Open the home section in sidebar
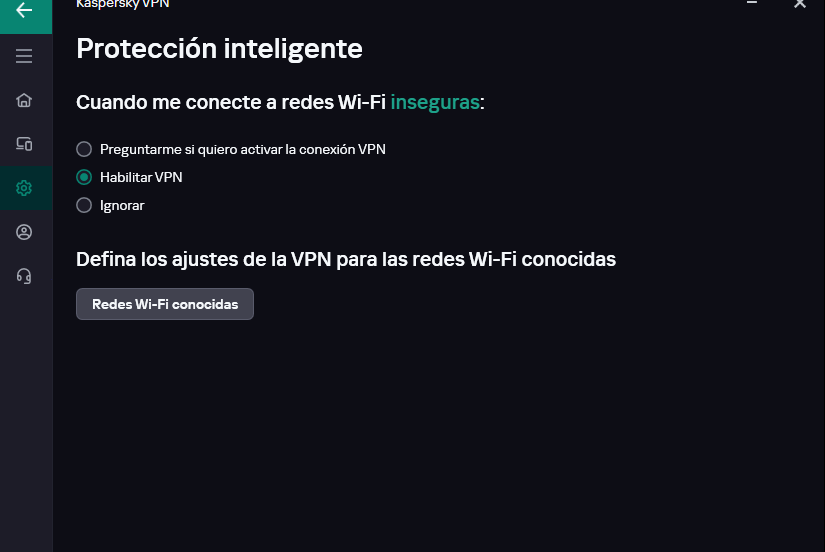Screen dimensions: 825x552 coord(25,100)
